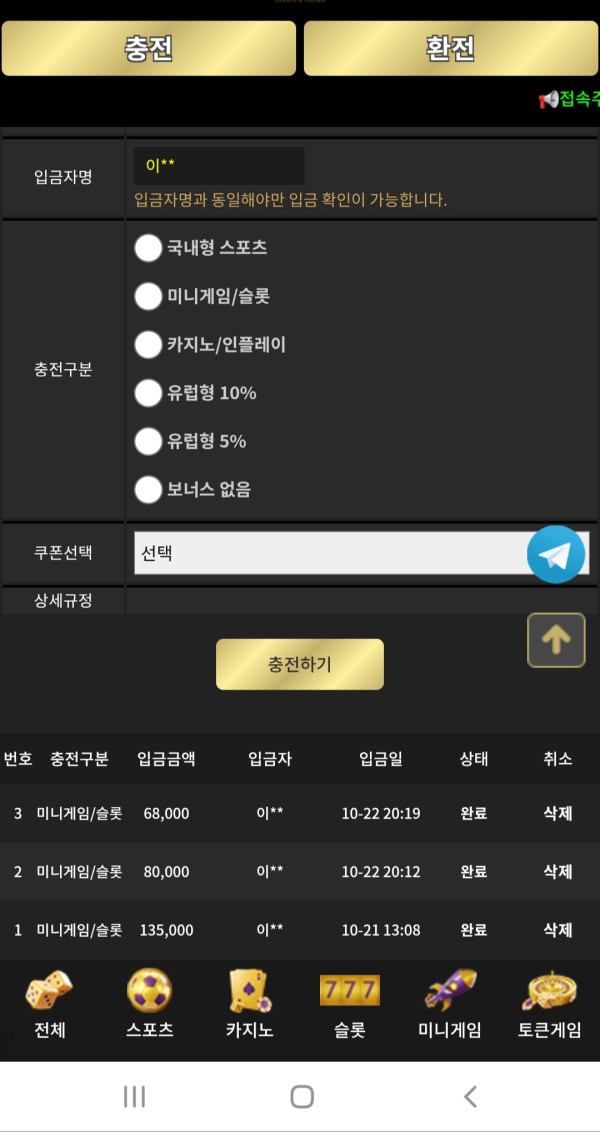Delete the 80,000 deposit record

point(557,871)
